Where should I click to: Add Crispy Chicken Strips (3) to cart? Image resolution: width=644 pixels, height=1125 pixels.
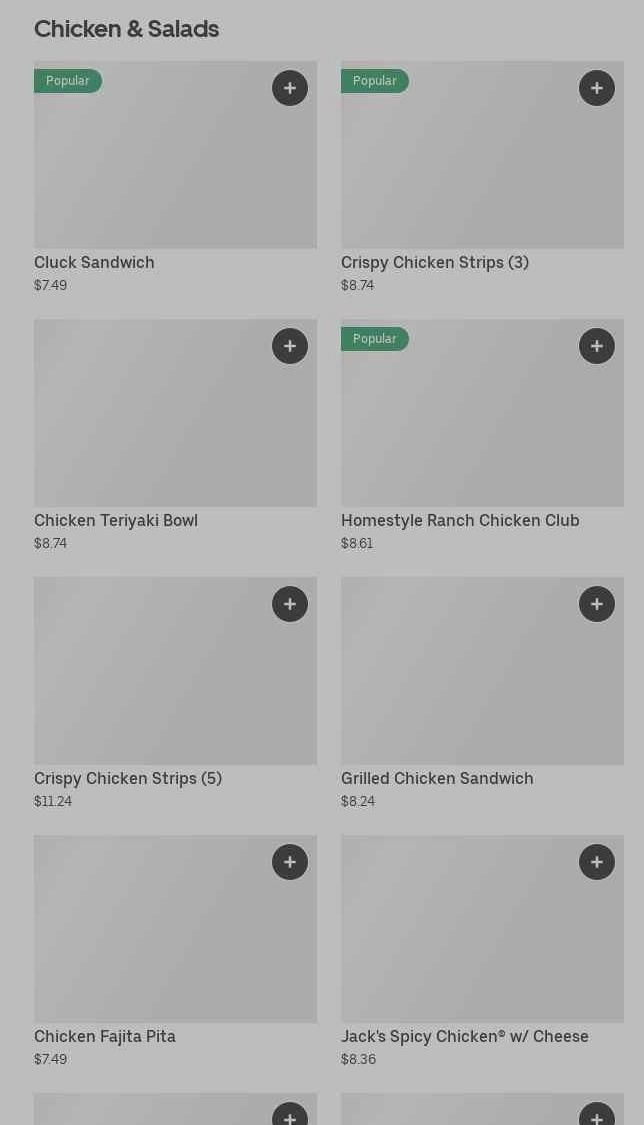click(597, 88)
